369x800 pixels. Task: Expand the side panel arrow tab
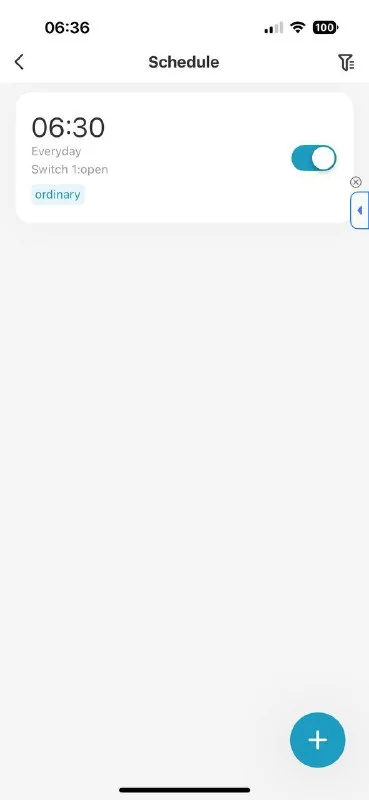(x=360, y=210)
